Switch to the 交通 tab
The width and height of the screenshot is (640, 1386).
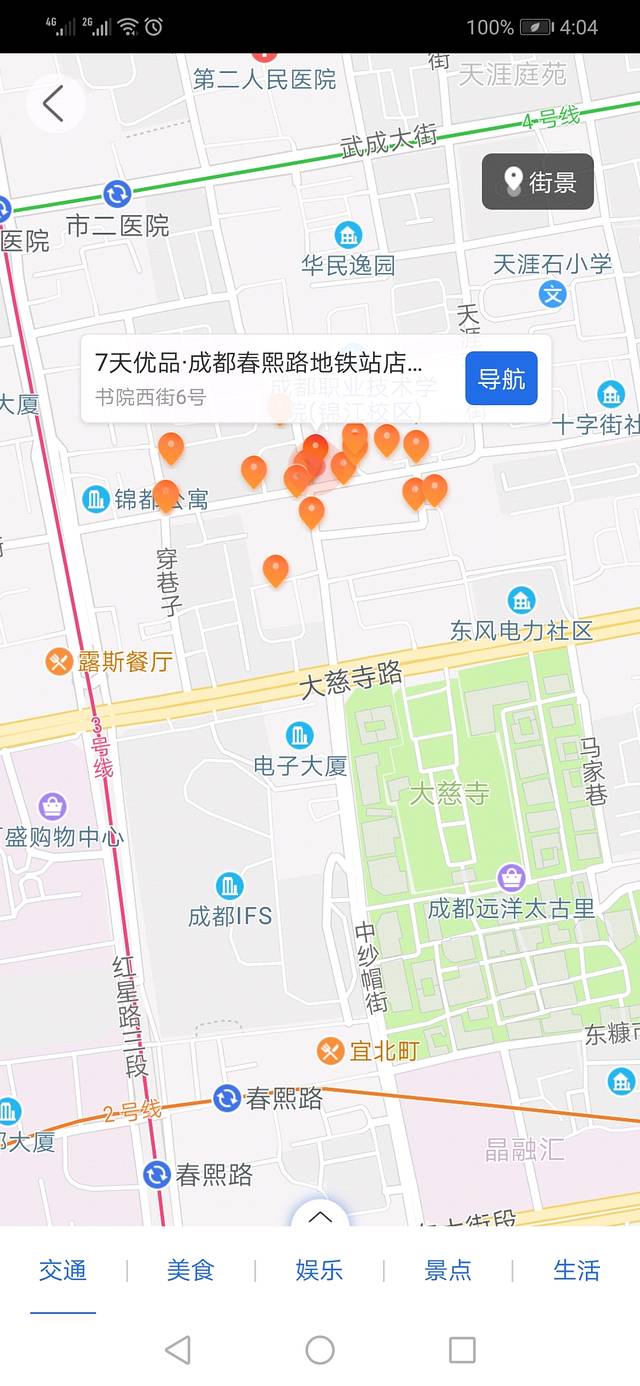63,1271
